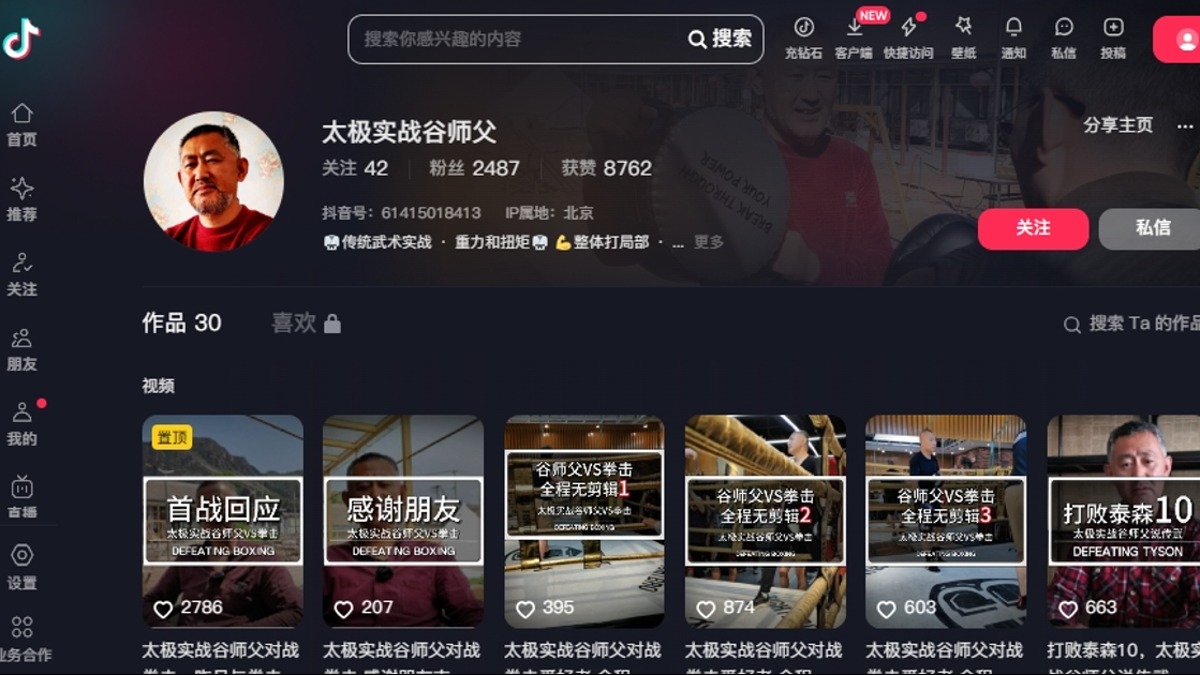Open 快捷访问 quick access

(908, 36)
